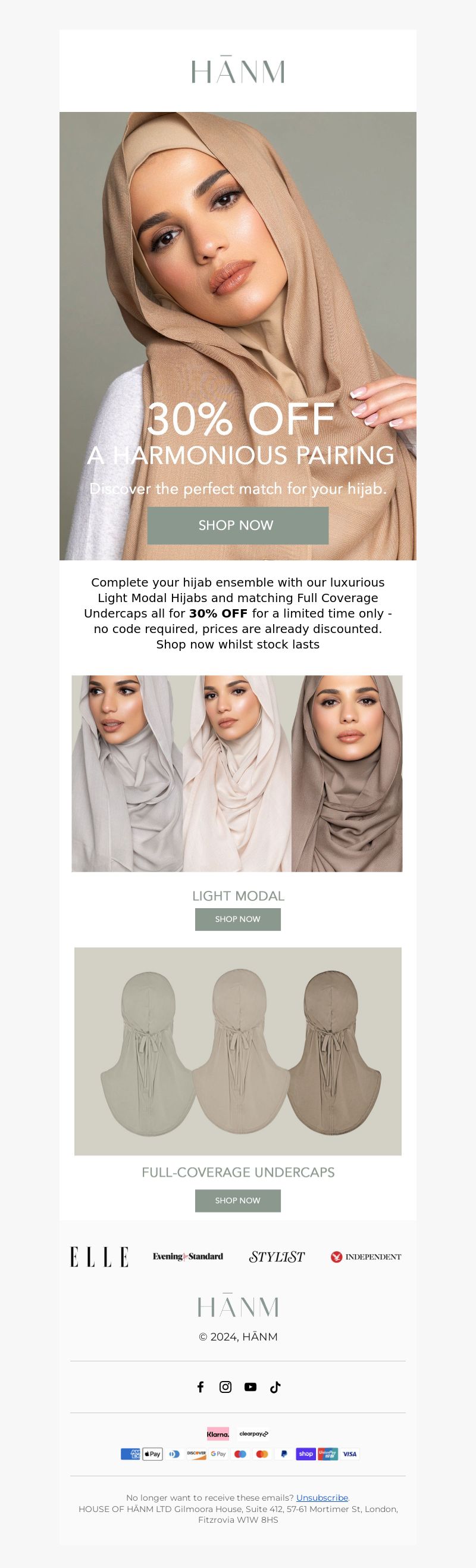This screenshot has width=476, height=1568.
Task: Tap the SHOP NOW button on hero banner
Action: (237, 525)
